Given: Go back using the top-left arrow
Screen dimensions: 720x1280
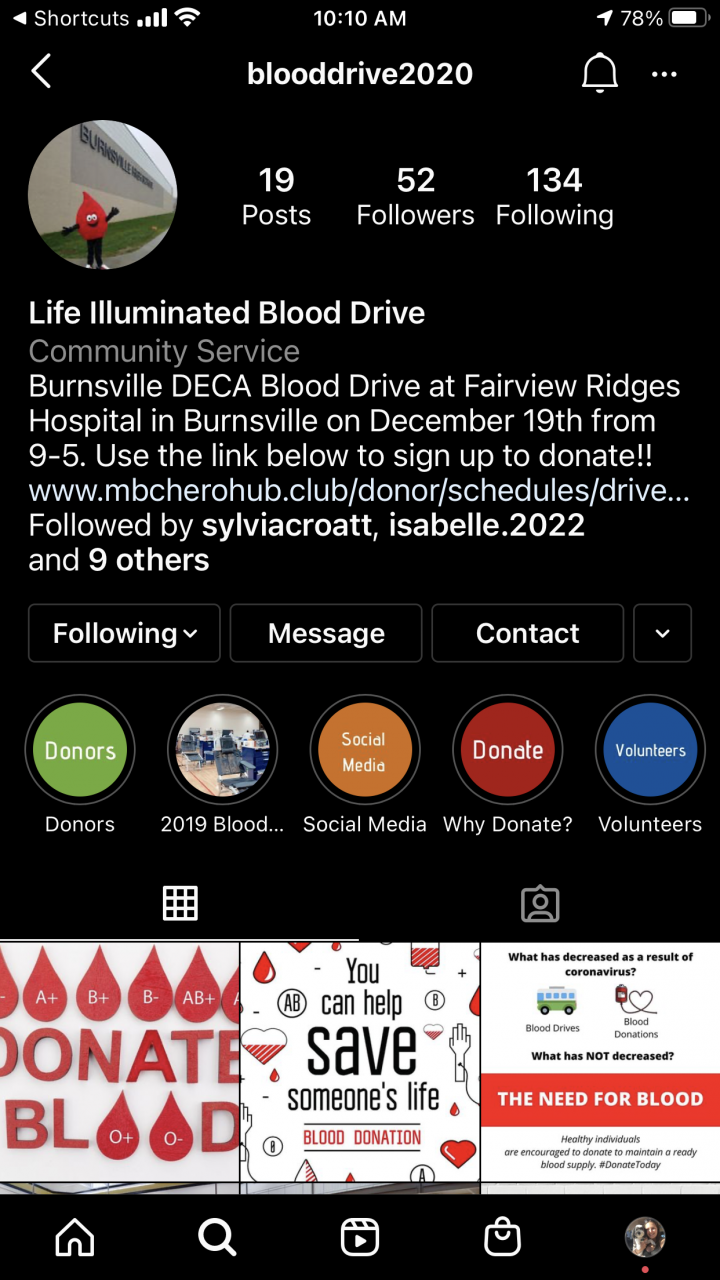Looking at the screenshot, I should click(x=41, y=72).
